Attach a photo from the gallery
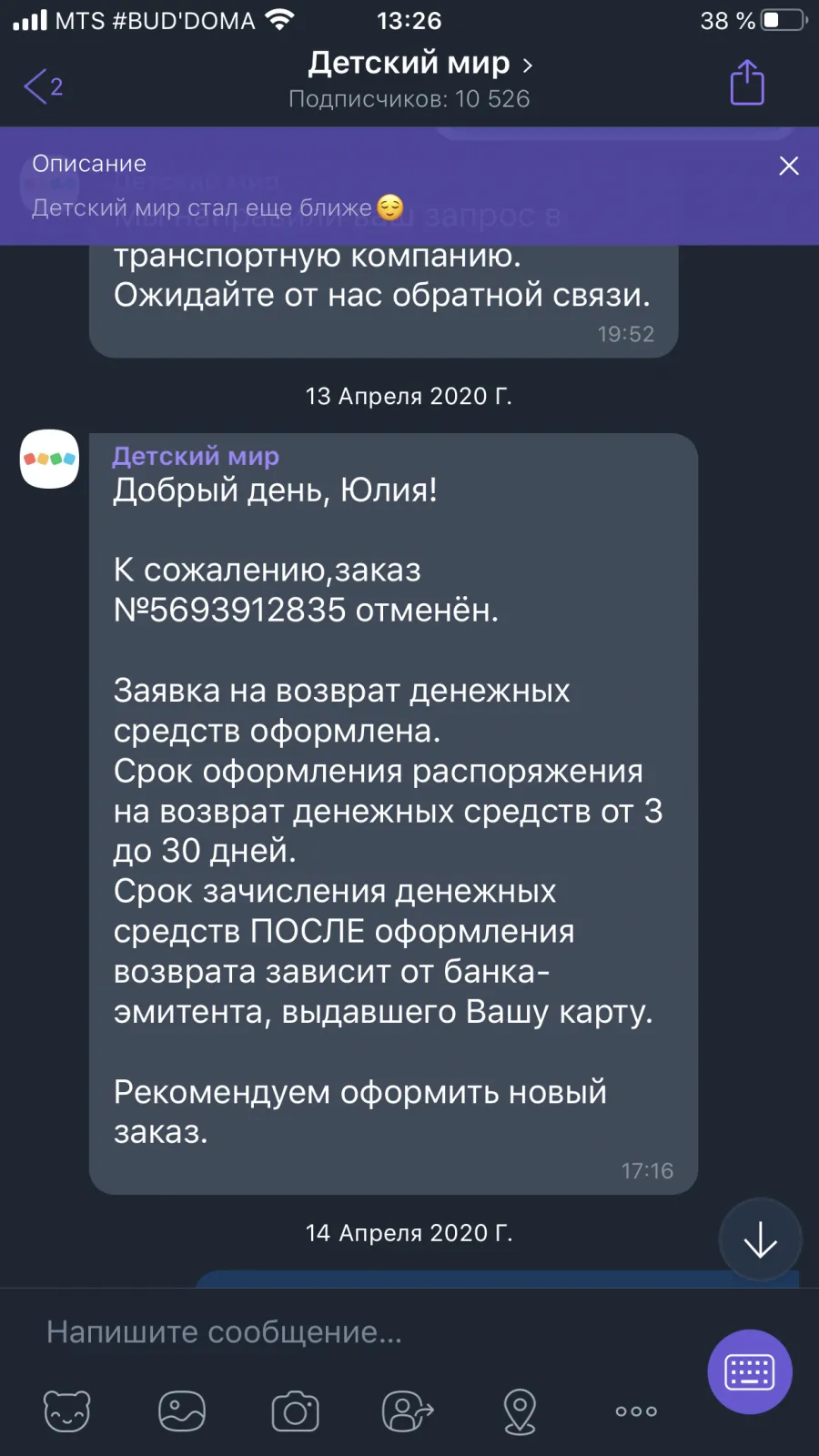Screen dimensions: 819x1456 point(182,1411)
